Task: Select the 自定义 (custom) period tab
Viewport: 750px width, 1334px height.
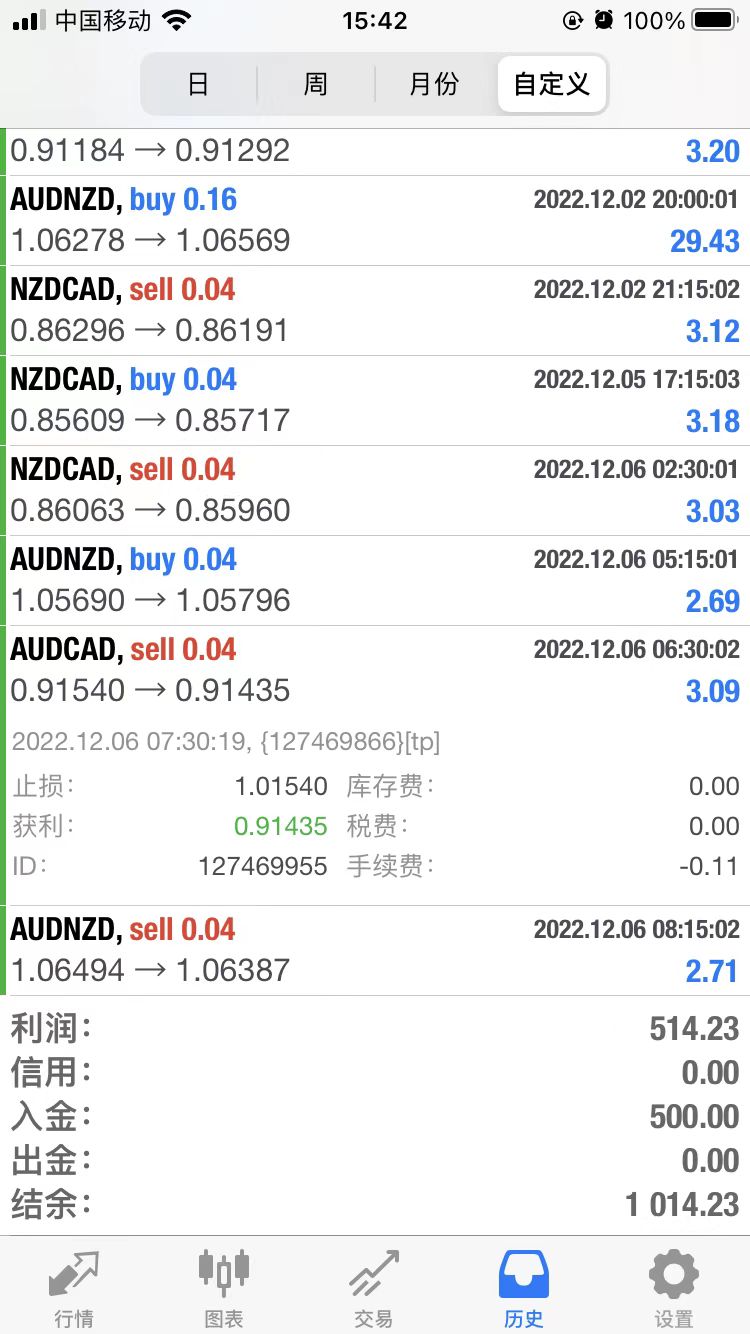Action: (x=551, y=84)
